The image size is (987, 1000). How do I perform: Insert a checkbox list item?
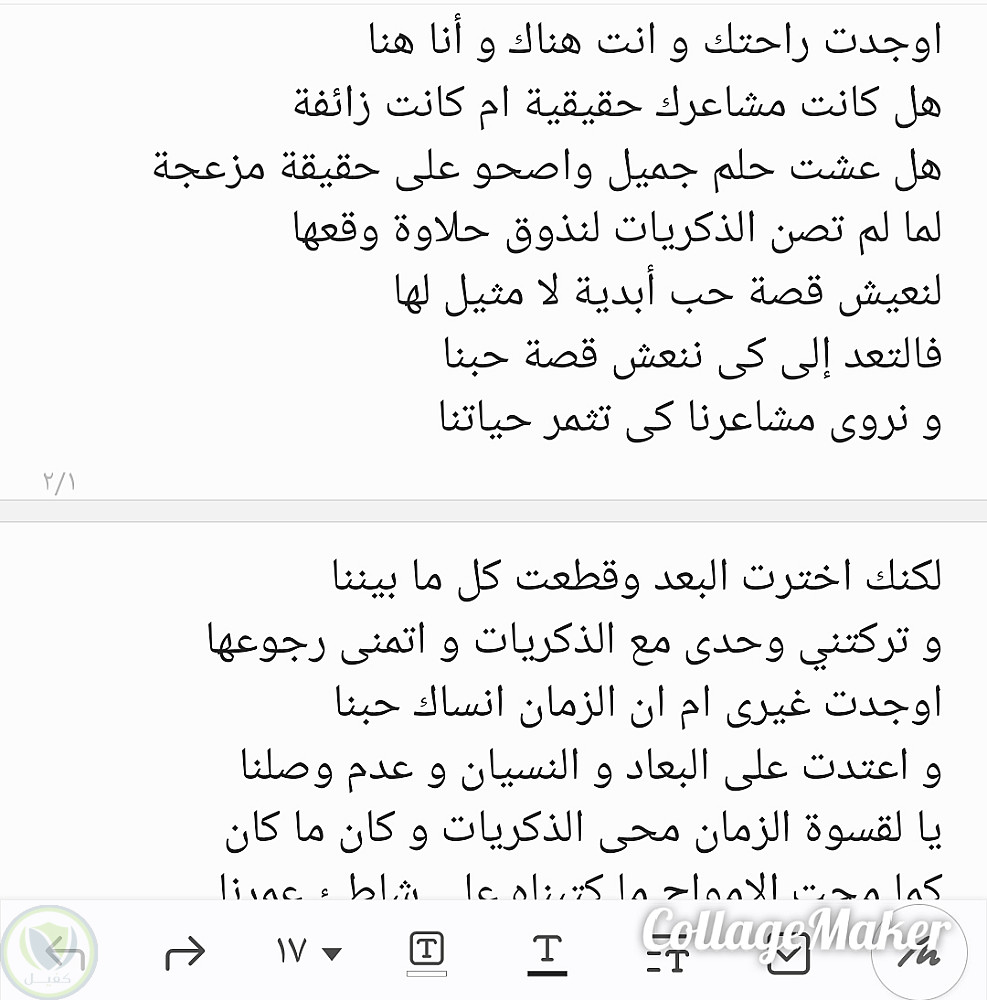(x=787, y=955)
